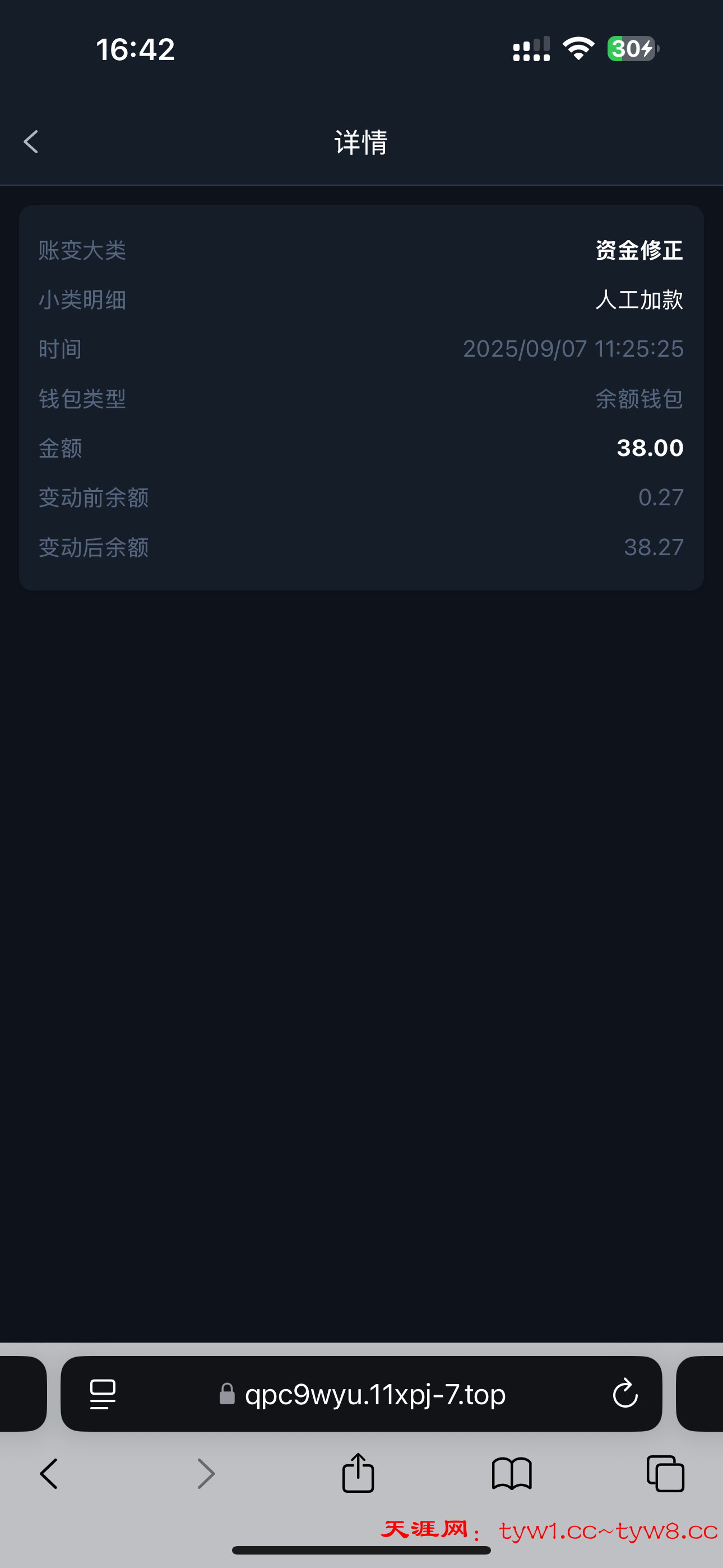This screenshot has height=1568, width=723.
Task: Go back from the 详情 page
Action: (31, 142)
